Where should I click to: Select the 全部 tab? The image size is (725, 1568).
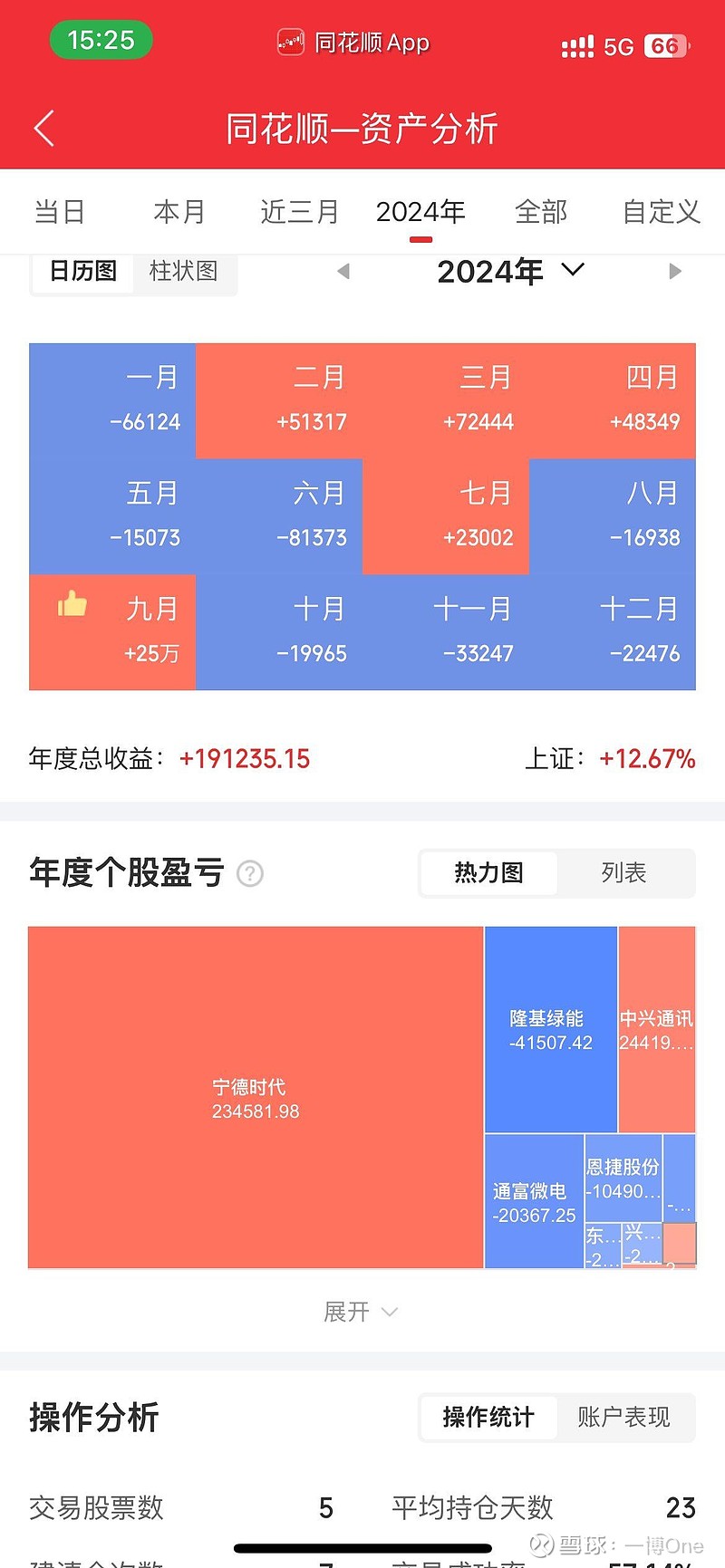[x=540, y=212]
